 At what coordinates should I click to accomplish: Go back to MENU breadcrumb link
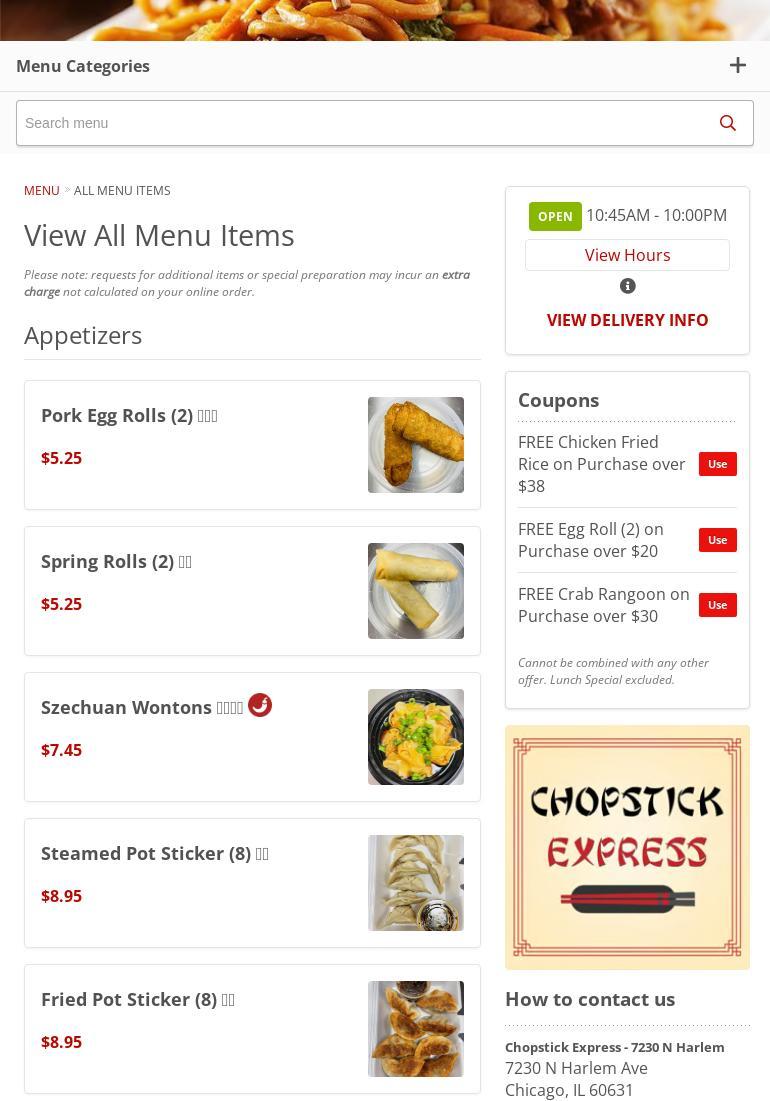pyautogui.click(x=41, y=190)
